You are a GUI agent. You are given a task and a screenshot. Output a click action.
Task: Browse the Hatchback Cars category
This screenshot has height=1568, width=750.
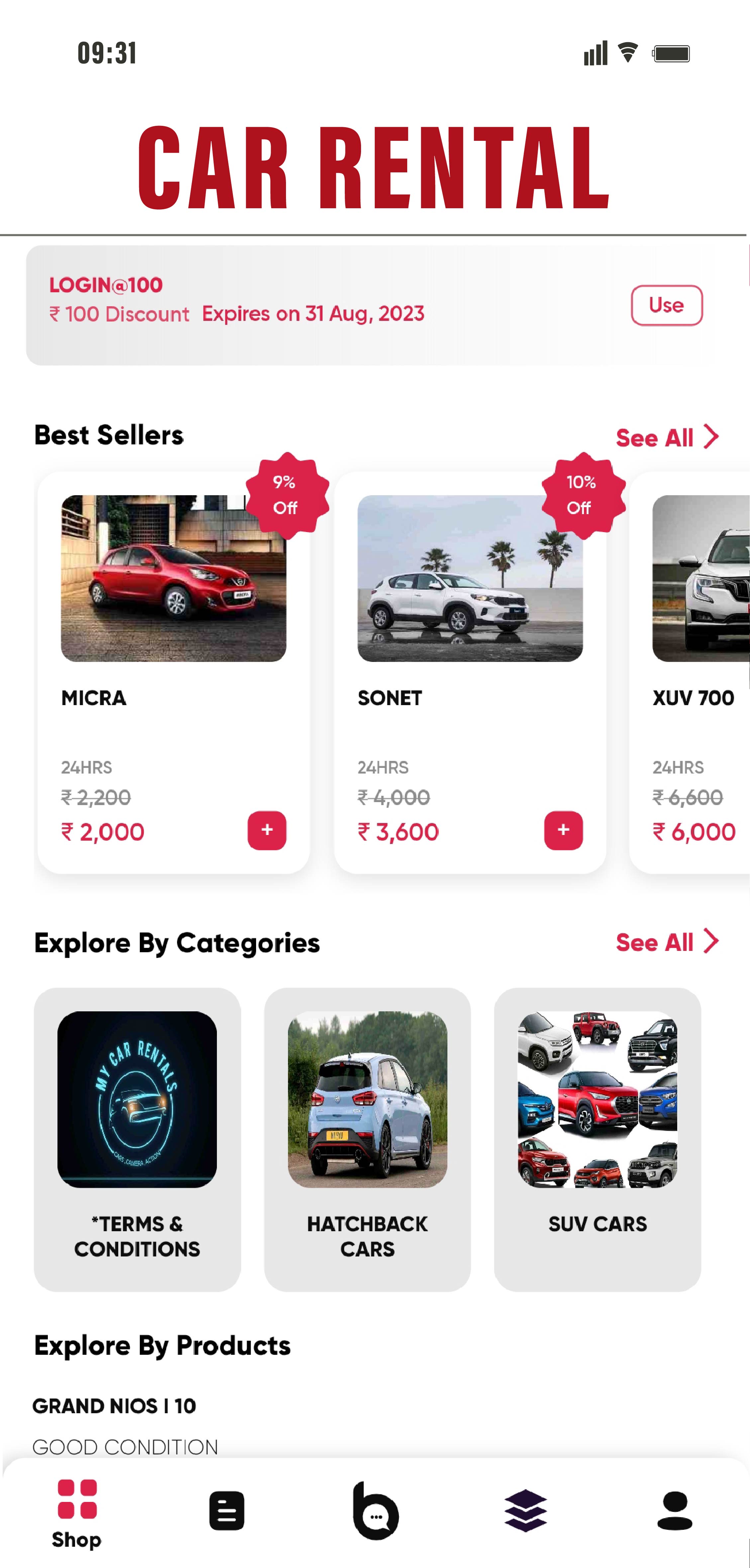[x=367, y=1138]
